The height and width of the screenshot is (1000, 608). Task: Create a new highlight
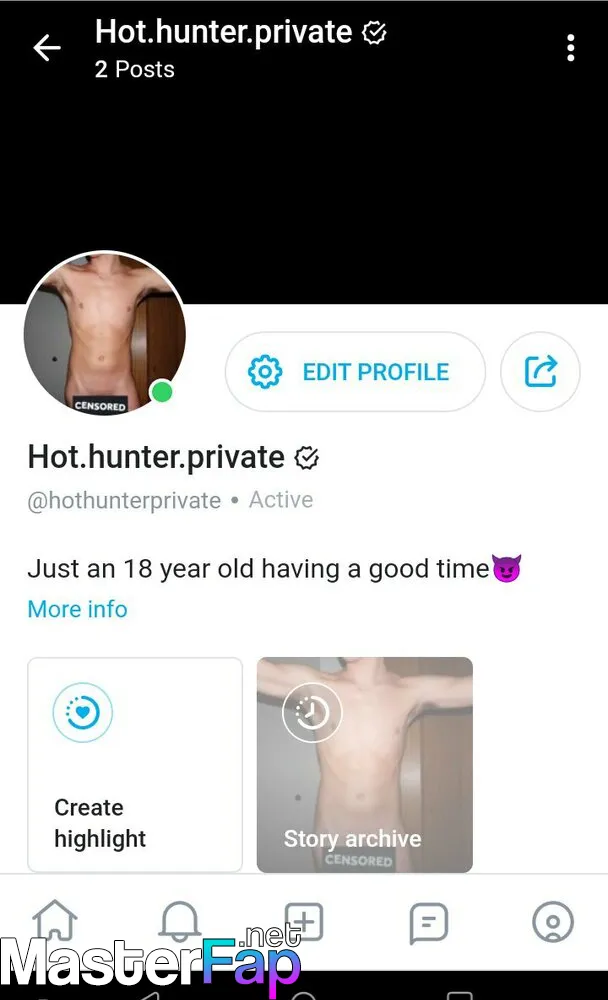(135, 765)
